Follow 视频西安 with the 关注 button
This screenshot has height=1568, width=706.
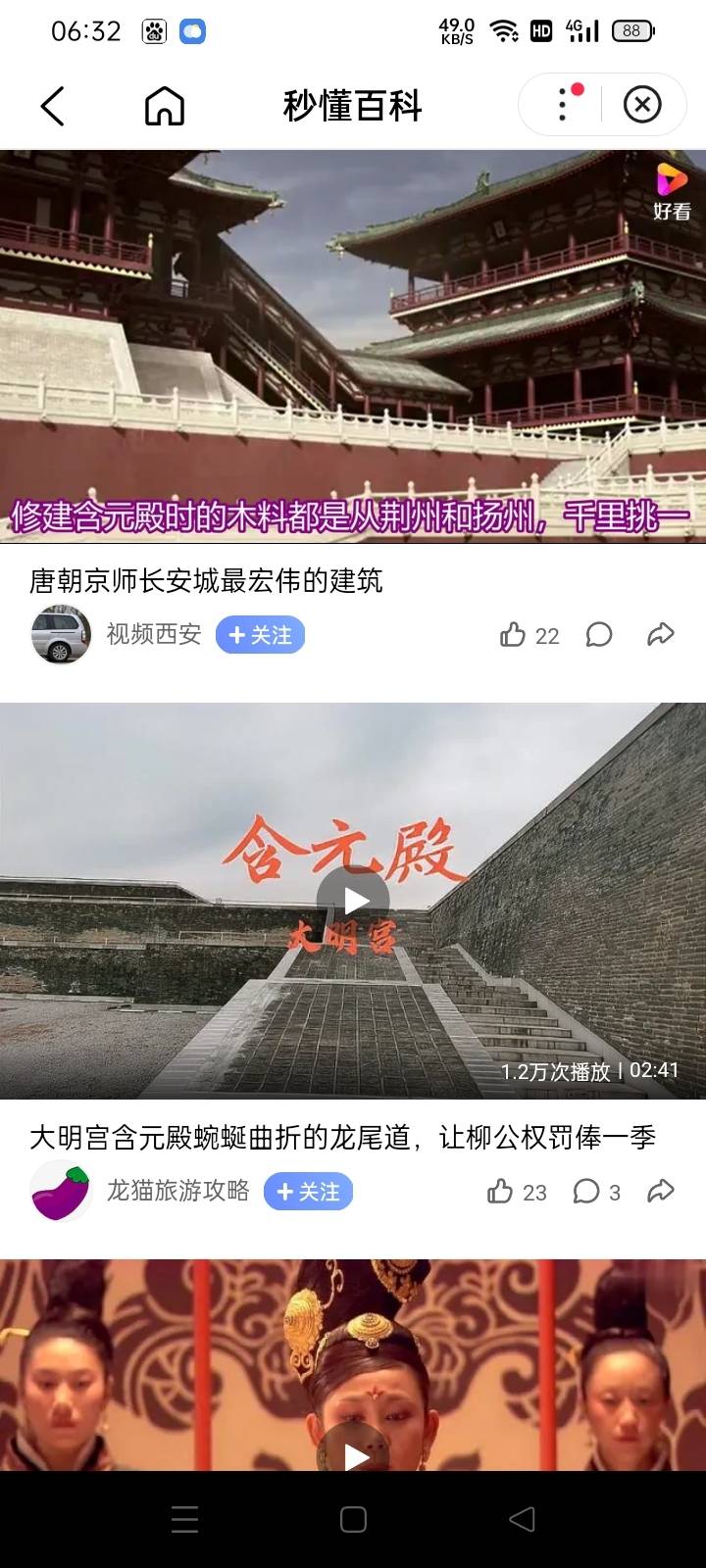pos(260,635)
